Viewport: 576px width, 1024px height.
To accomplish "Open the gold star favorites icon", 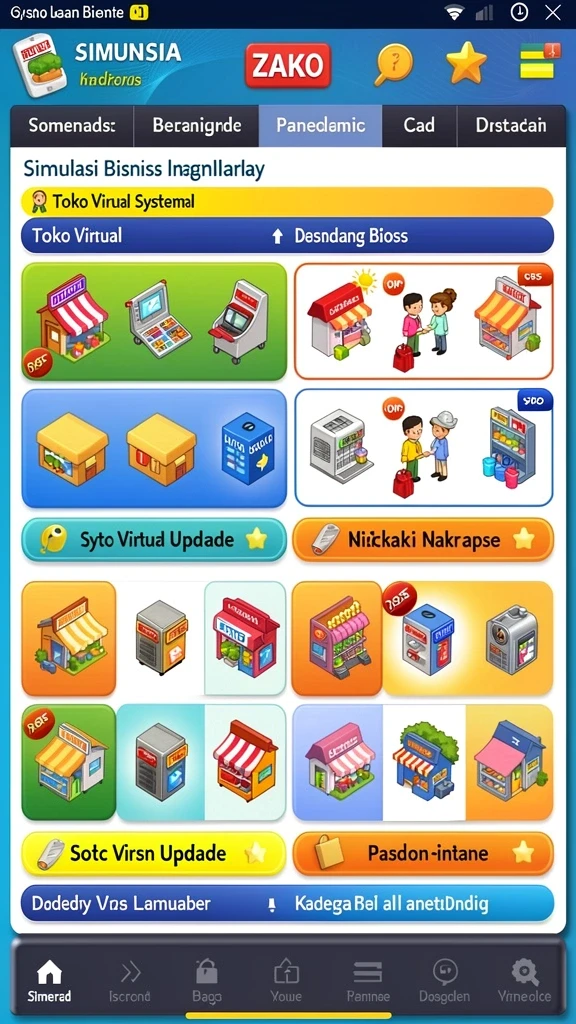I will 466,63.
